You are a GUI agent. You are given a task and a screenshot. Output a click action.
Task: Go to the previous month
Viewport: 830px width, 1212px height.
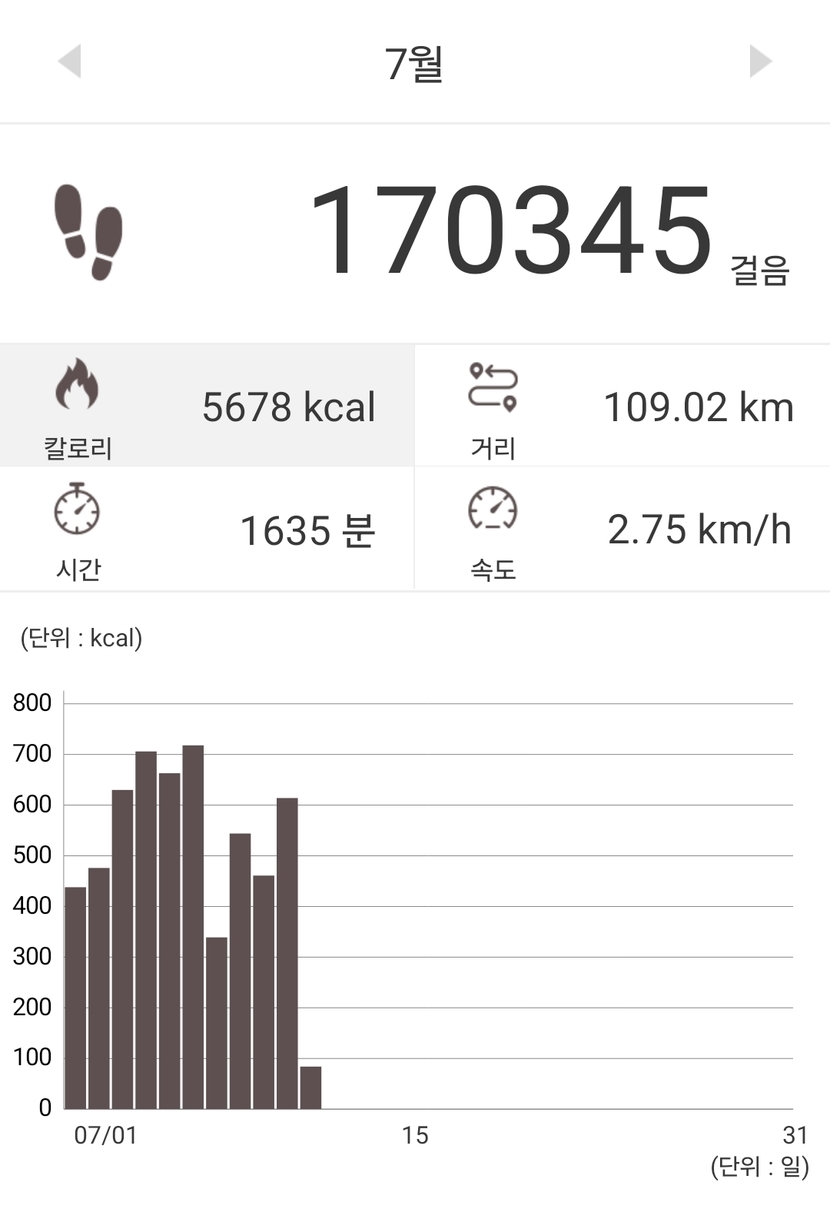pyautogui.click(x=69, y=61)
